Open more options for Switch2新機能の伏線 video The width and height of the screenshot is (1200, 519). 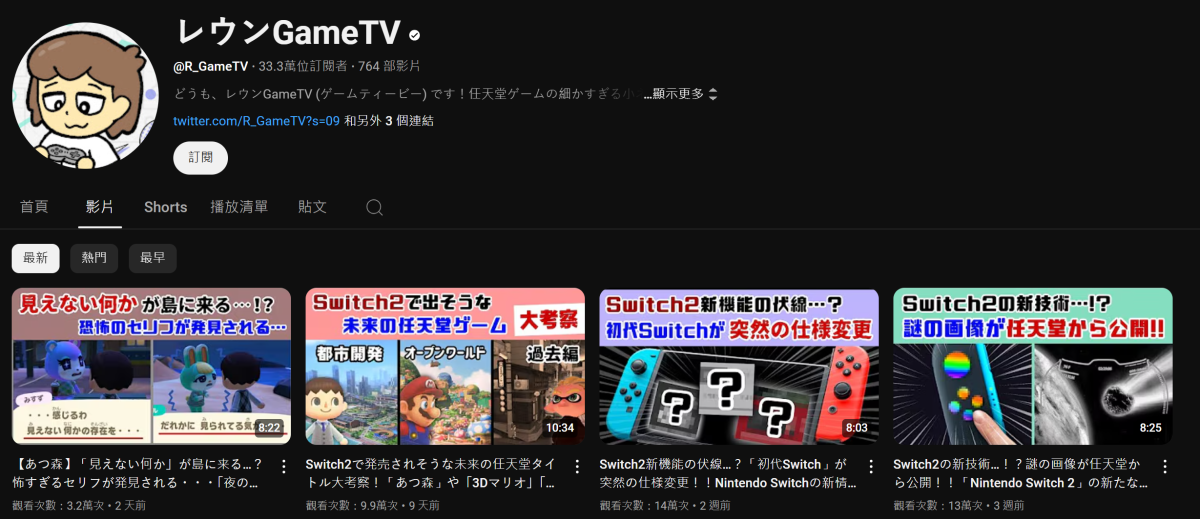pyautogui.click(x=871, y=467)
